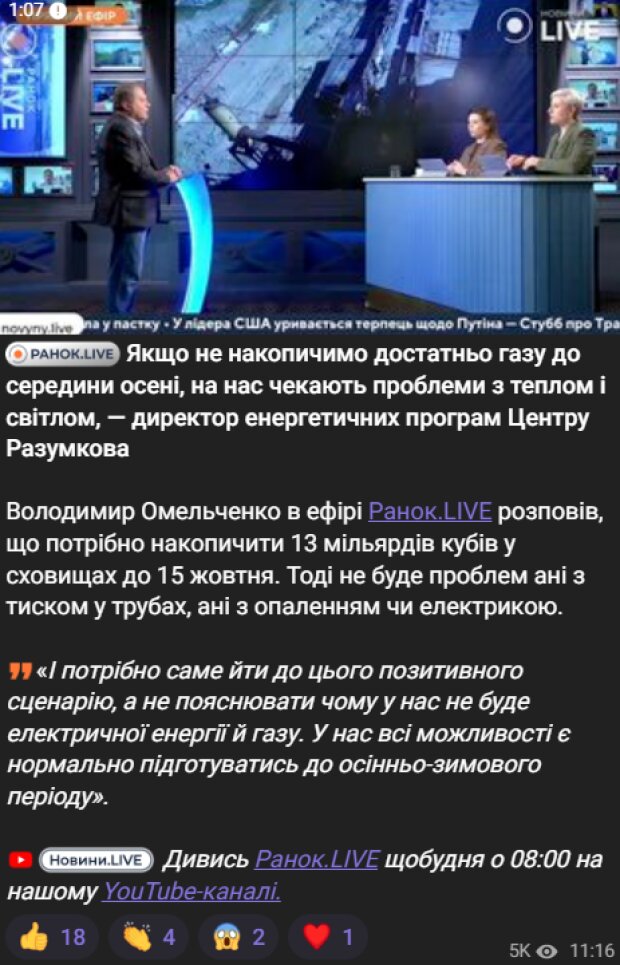Viewport: 620px width, 965px height.
Task: Follow the Ранок.LIVE link after Дивись
Action: [317, 859]
